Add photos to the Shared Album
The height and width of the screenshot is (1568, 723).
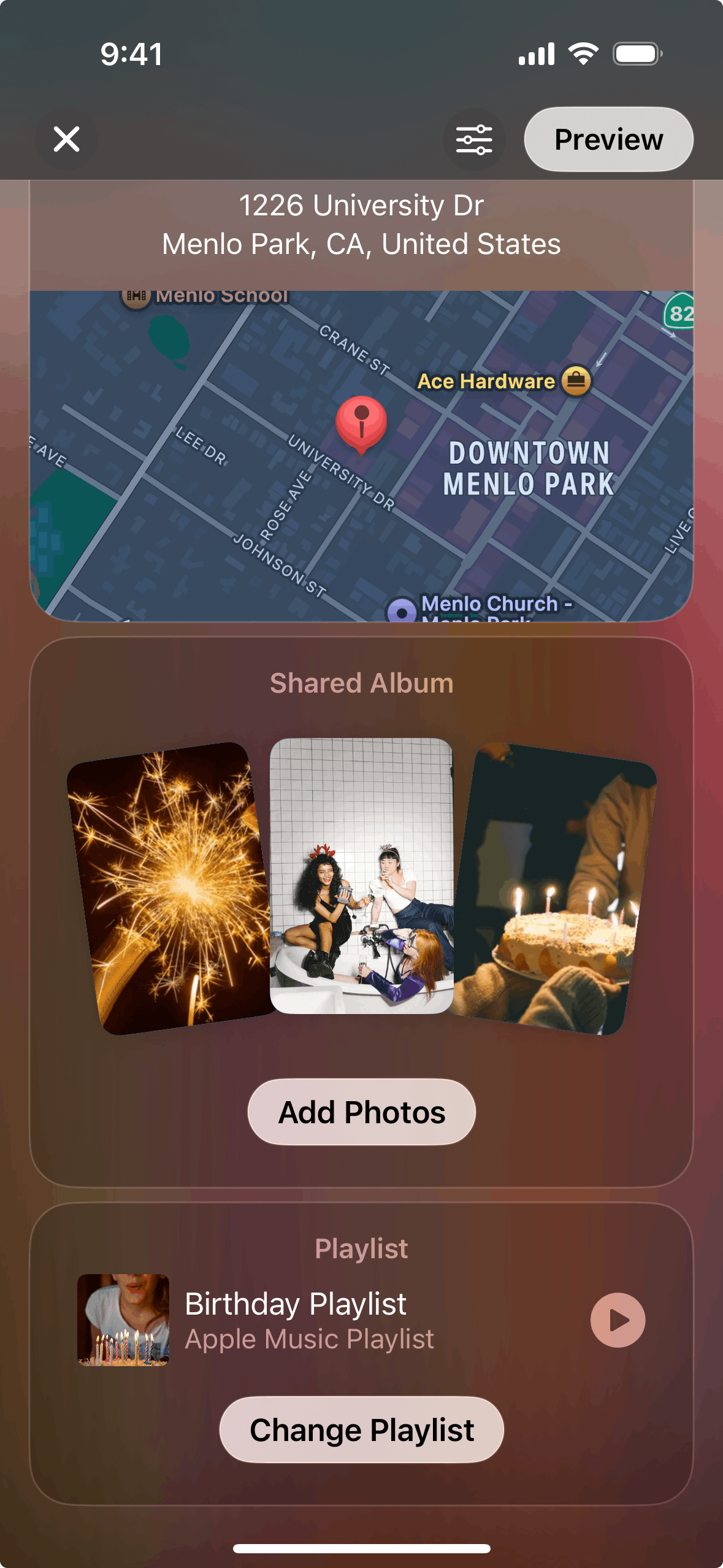click(x=361, y=1112)
